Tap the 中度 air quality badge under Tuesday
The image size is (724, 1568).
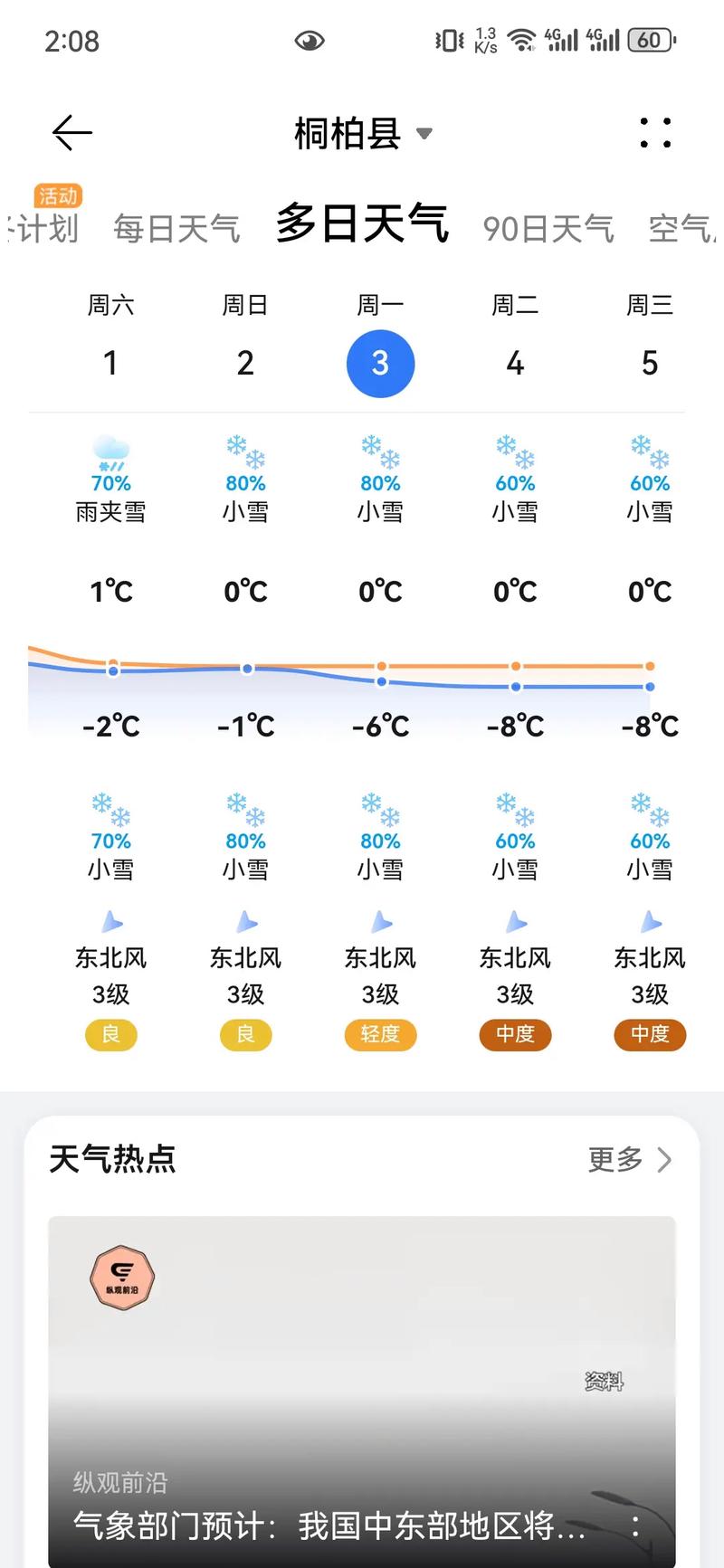[x=514, y=1035]
